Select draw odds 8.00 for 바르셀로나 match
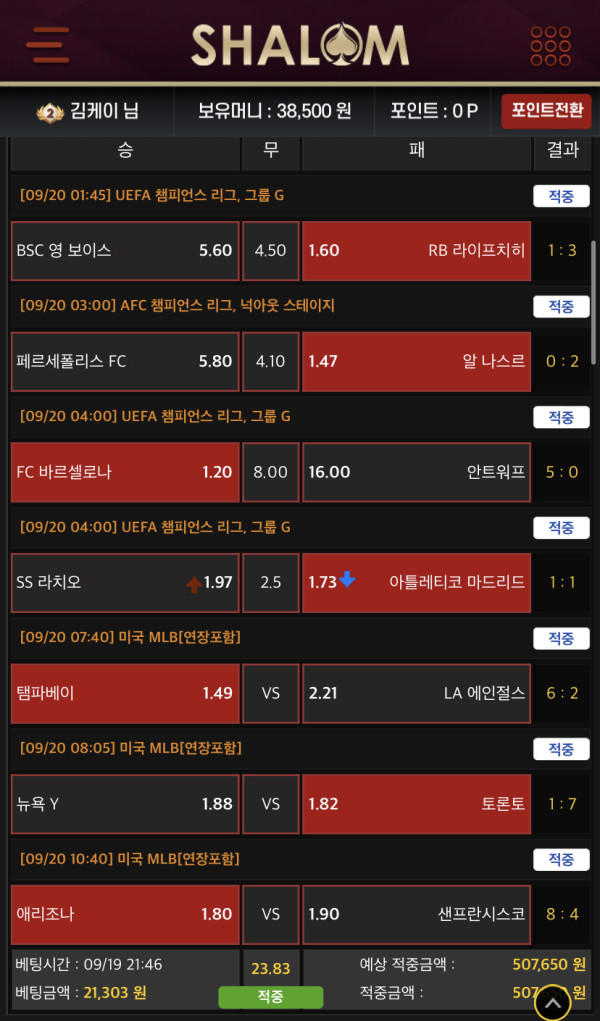 coord(270,472)
